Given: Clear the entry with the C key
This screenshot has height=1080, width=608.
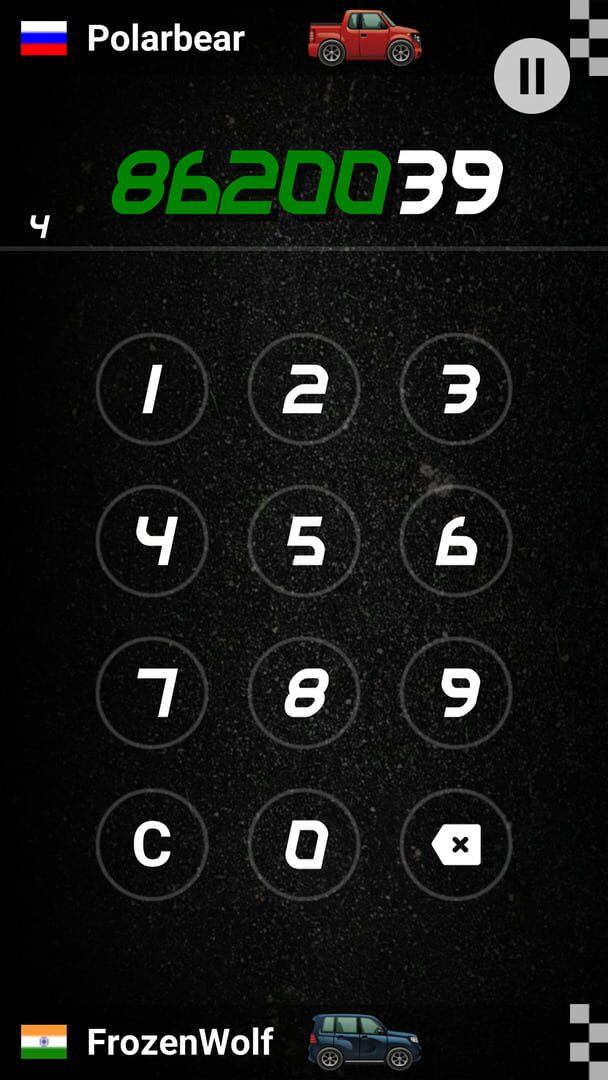Looking at the screenshot, I should point(151,845).
